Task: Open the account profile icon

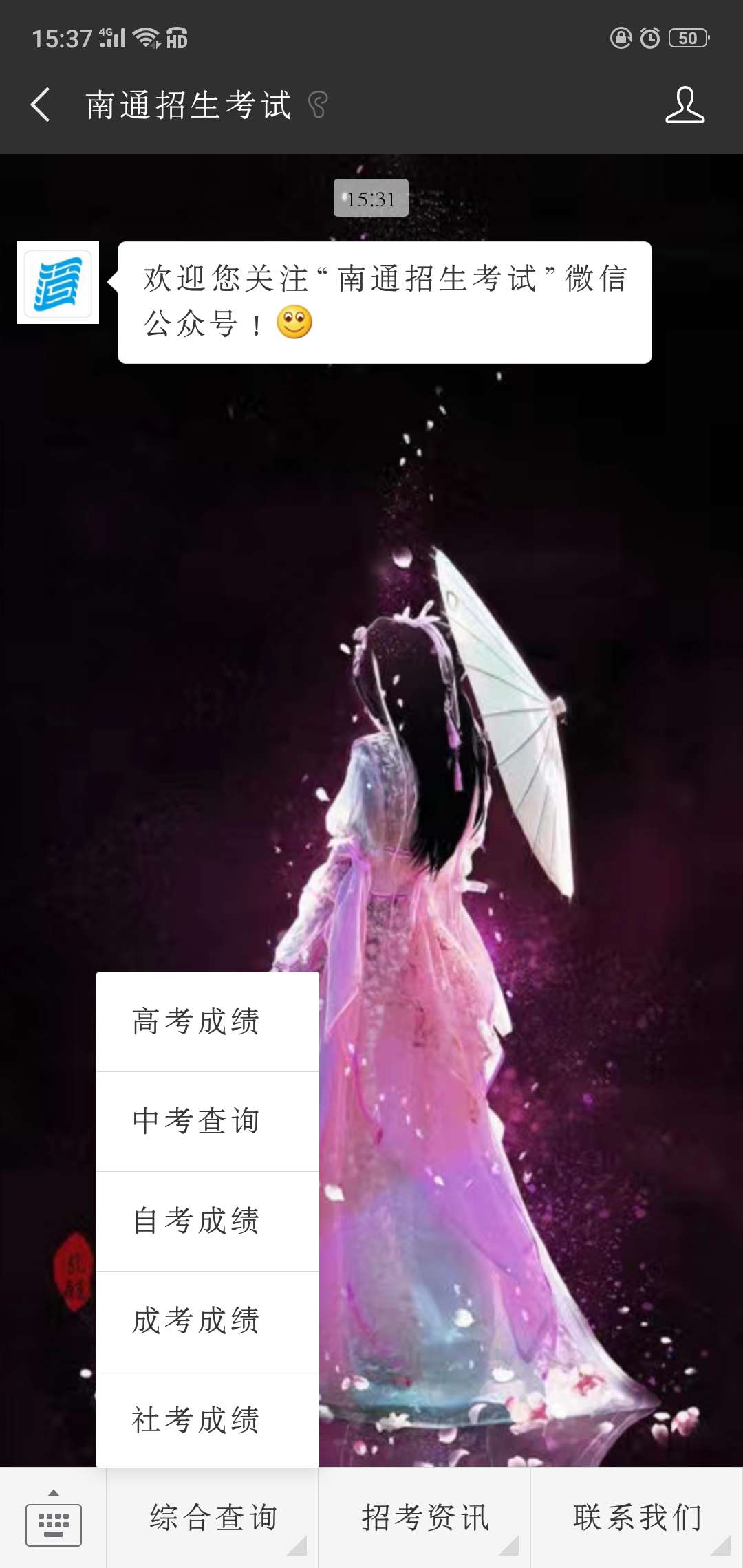Action: tap(685, 105)
